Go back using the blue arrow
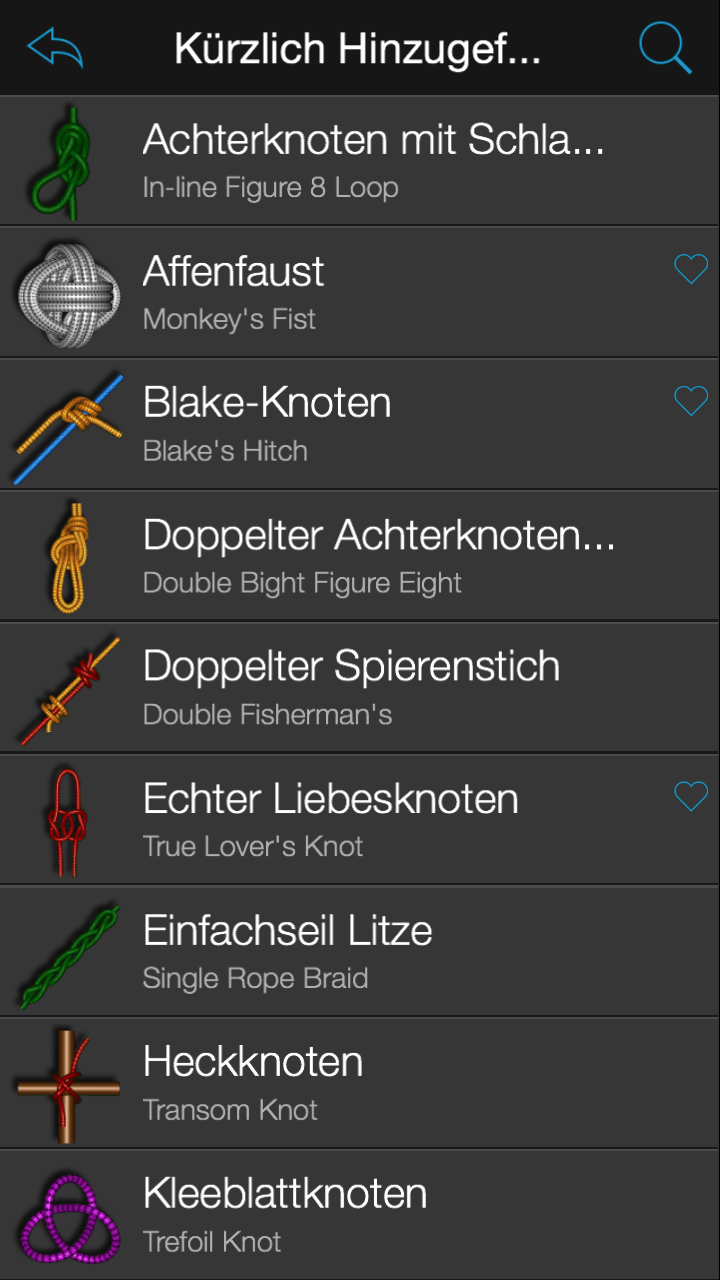720x1280 pixels. click(55, 47)
